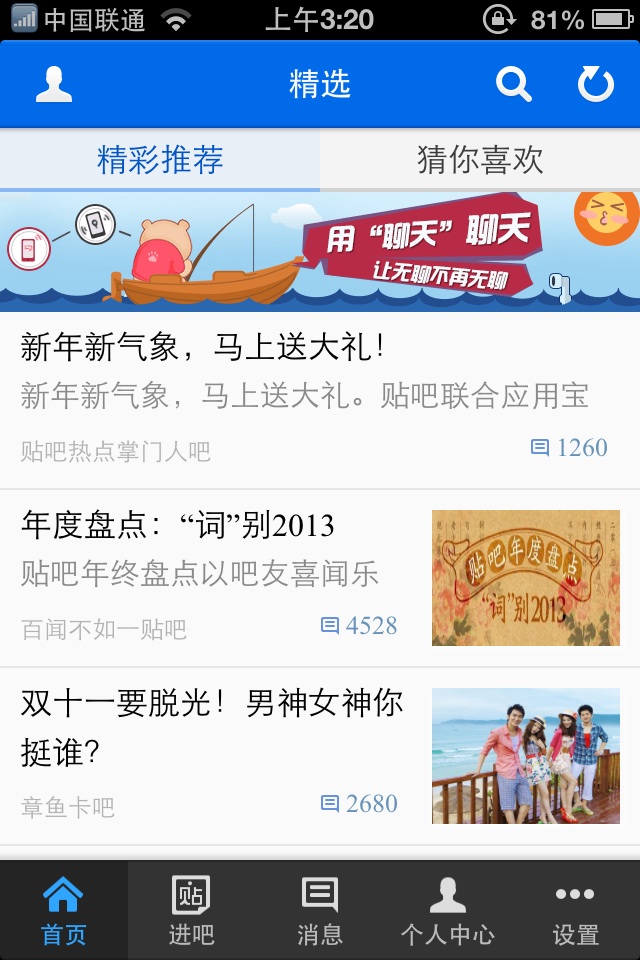The height and width of the screenshot is (960, 640).
Task: Switch to the 精彩推荐 tab
Action: pyautogui.click(x=160, y=160)
